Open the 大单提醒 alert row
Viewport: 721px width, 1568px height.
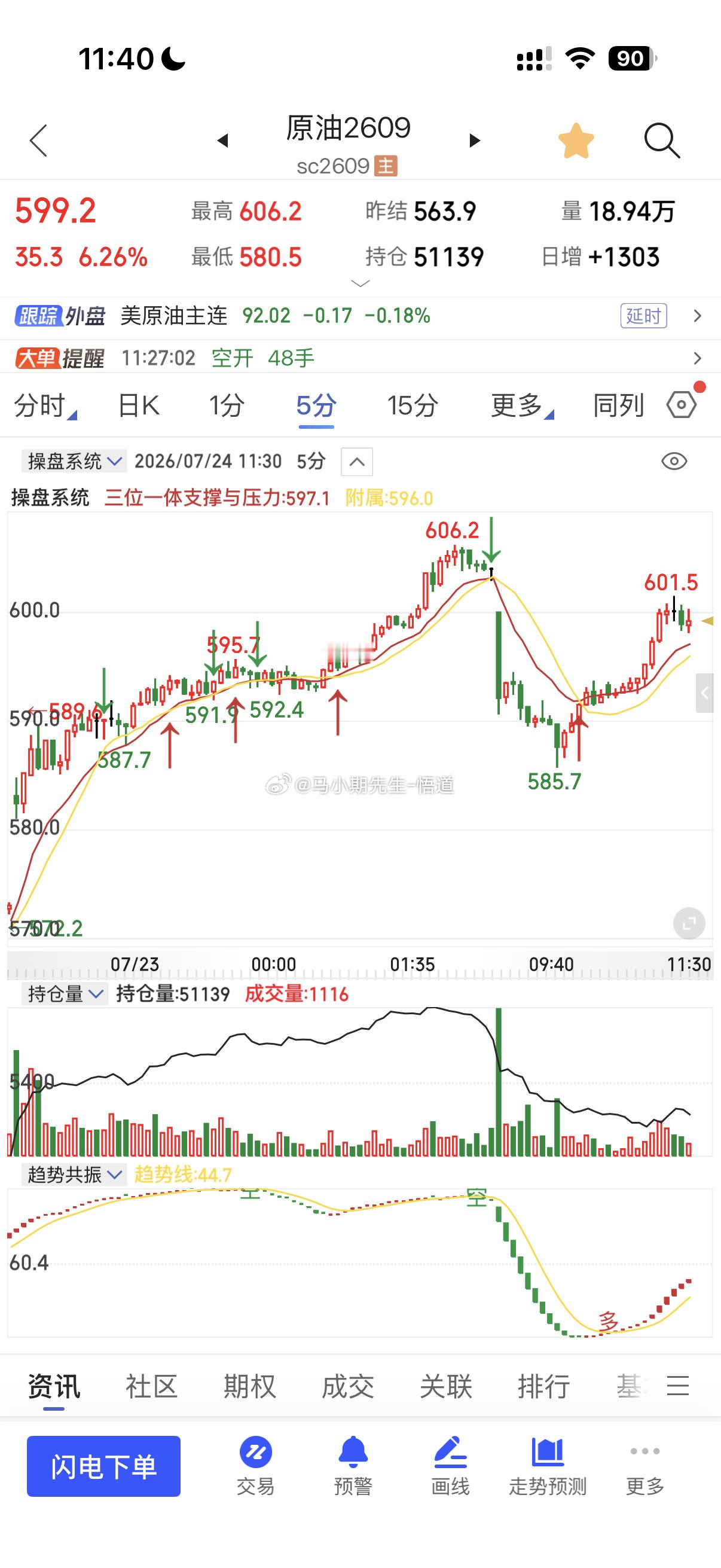pos(360,358)
